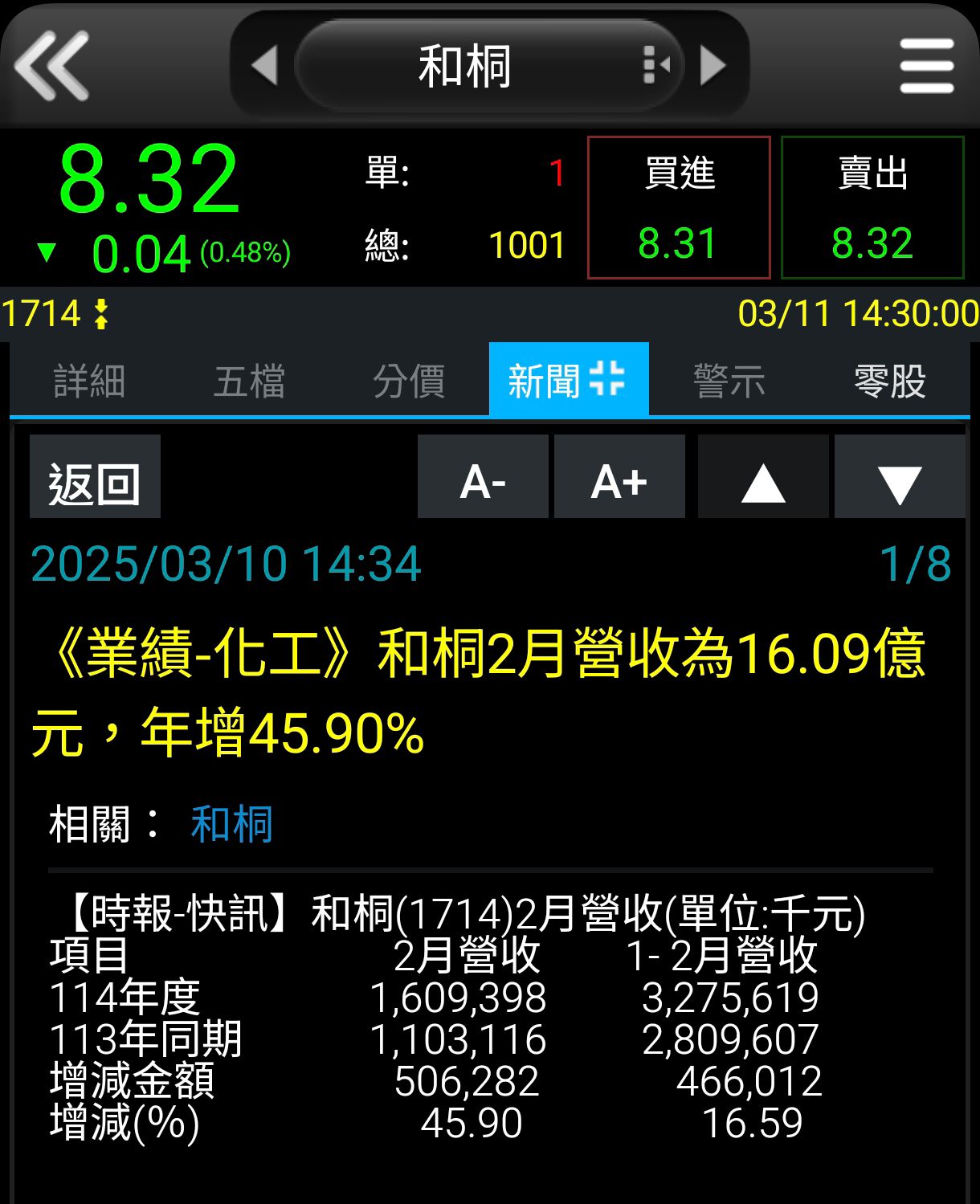Viewport: 980px width, 1204px height.
Task: Open the hamburger menu
Action: pos(926,66)
